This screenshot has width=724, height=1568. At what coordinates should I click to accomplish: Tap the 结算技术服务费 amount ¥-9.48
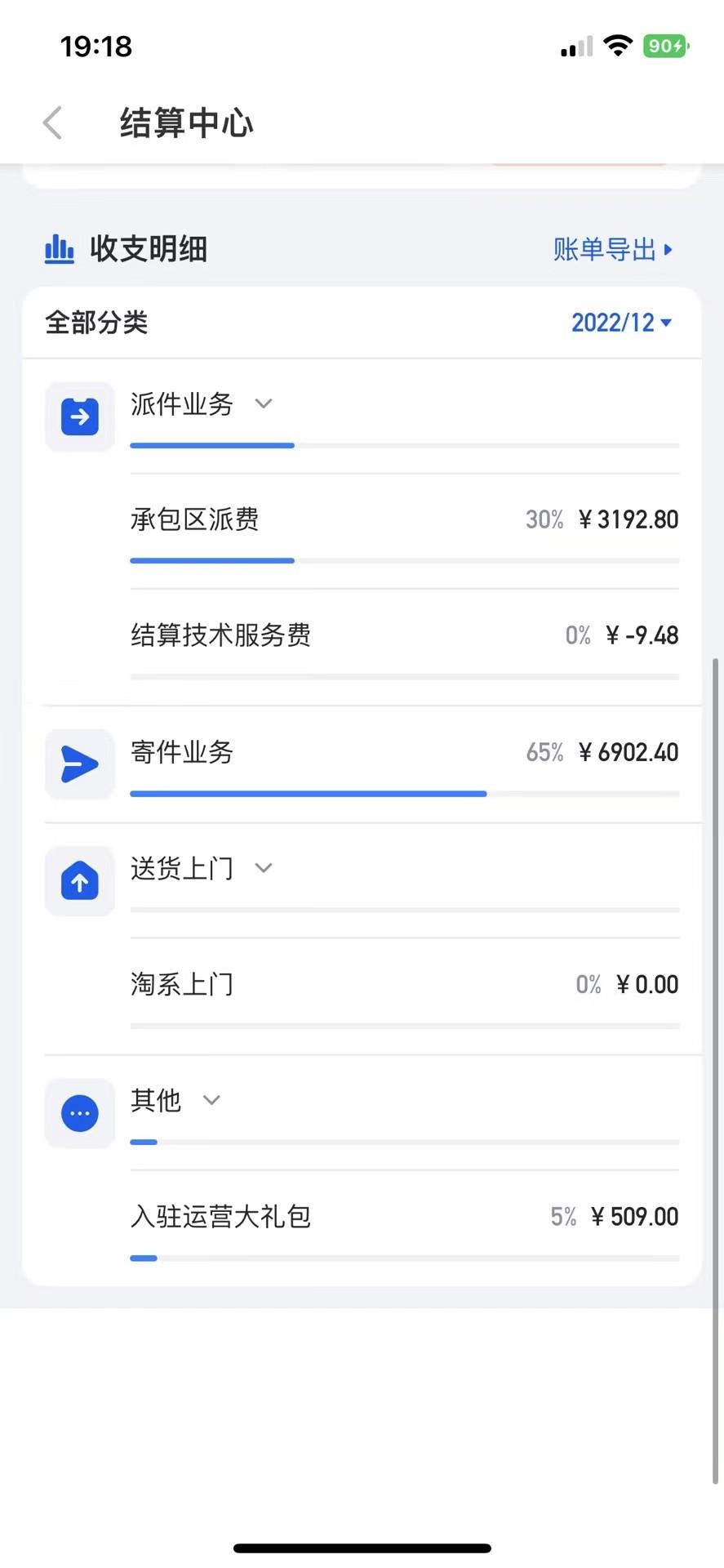click(x=642, y=635)
